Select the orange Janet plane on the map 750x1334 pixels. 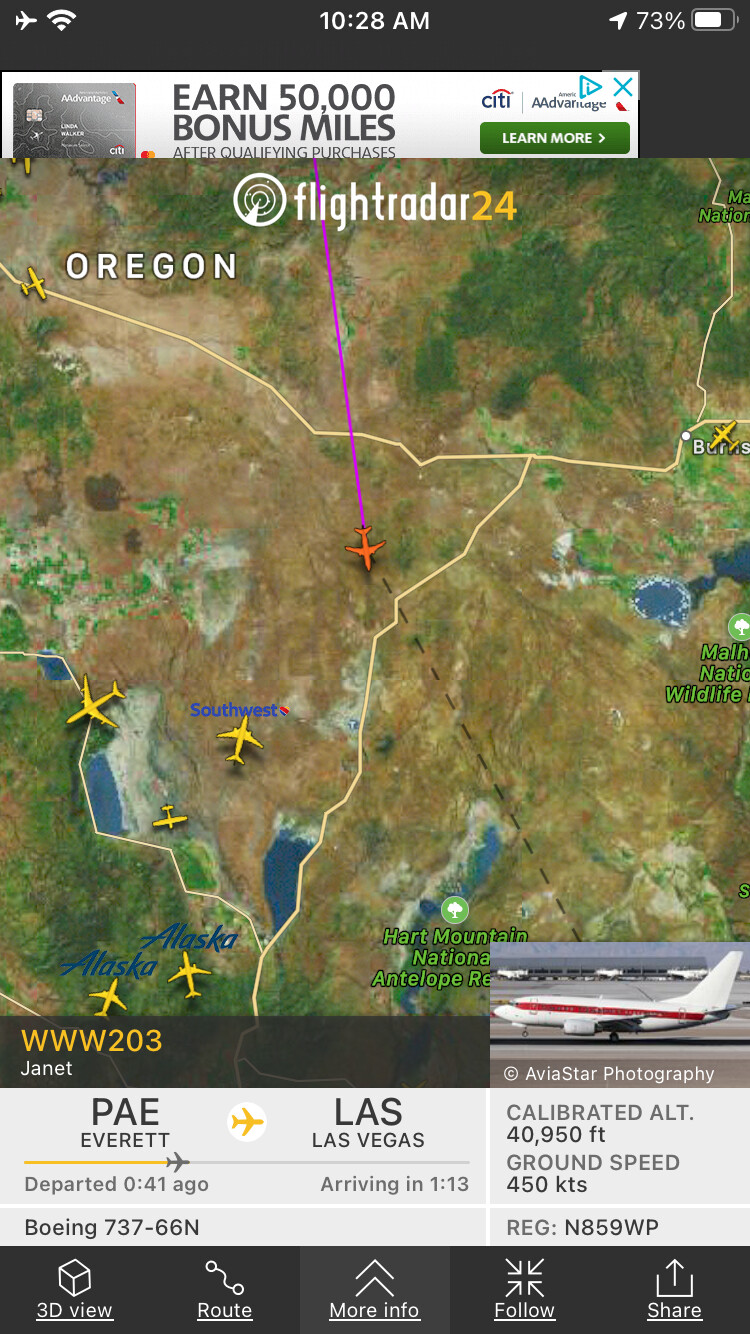pyautogui.click(x=366, y=548)
